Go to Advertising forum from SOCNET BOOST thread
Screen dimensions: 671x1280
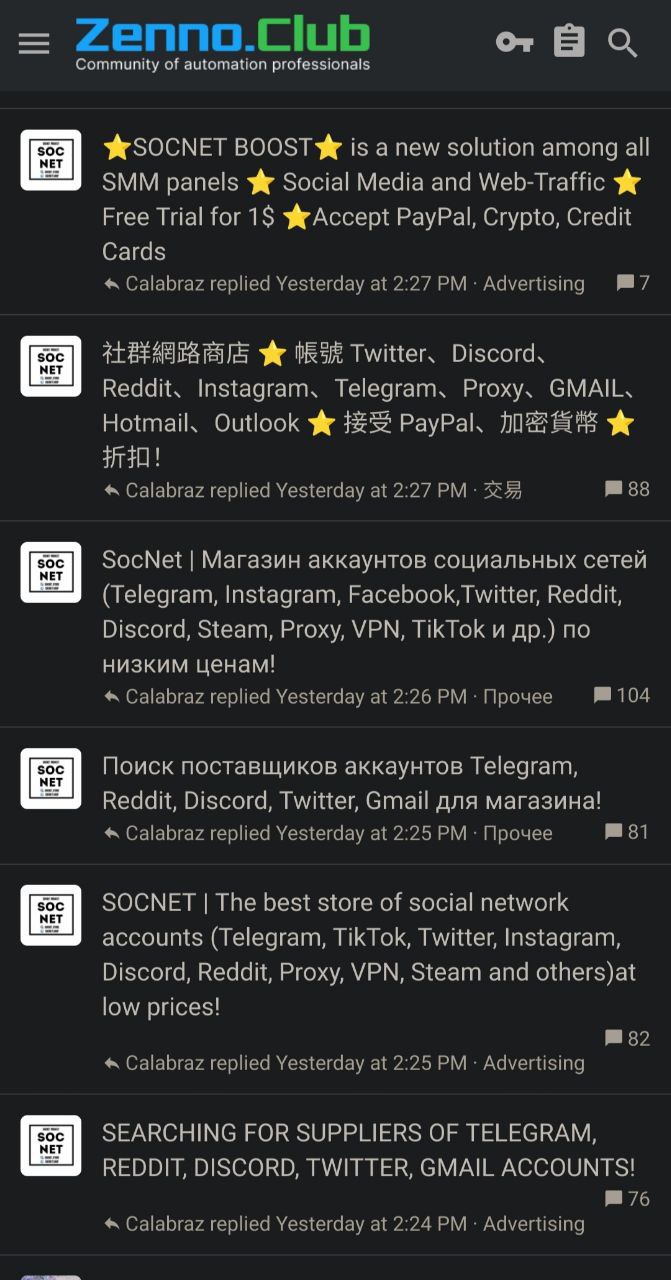tap(534, 284)
